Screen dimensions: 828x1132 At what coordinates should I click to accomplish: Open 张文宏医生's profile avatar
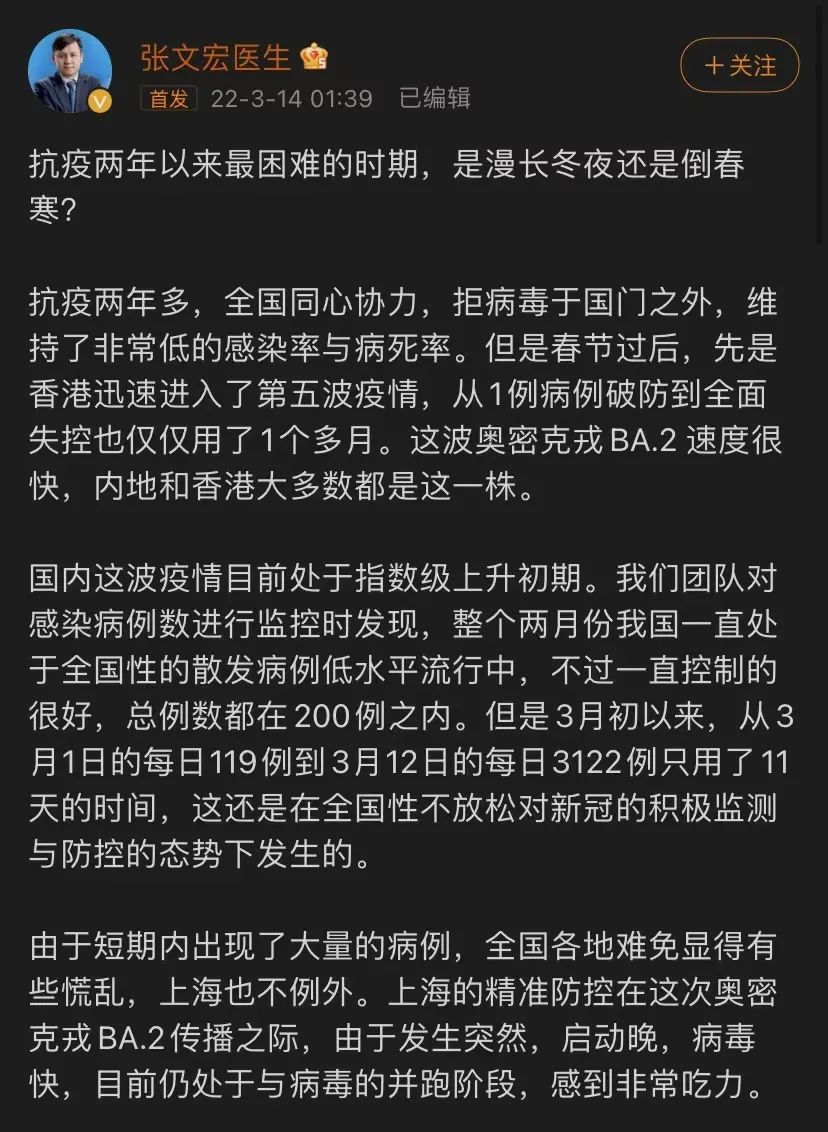coord(69,71)
